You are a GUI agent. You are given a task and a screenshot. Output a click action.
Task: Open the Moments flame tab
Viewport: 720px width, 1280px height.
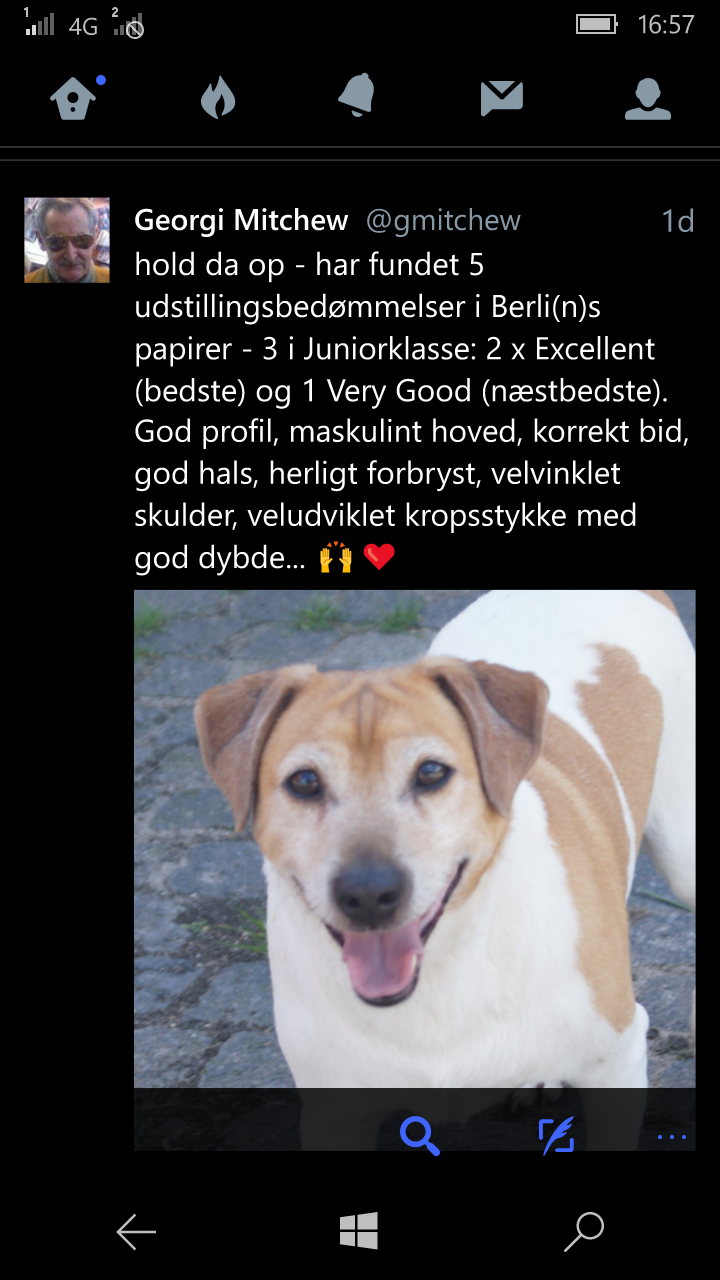point(217,98)
